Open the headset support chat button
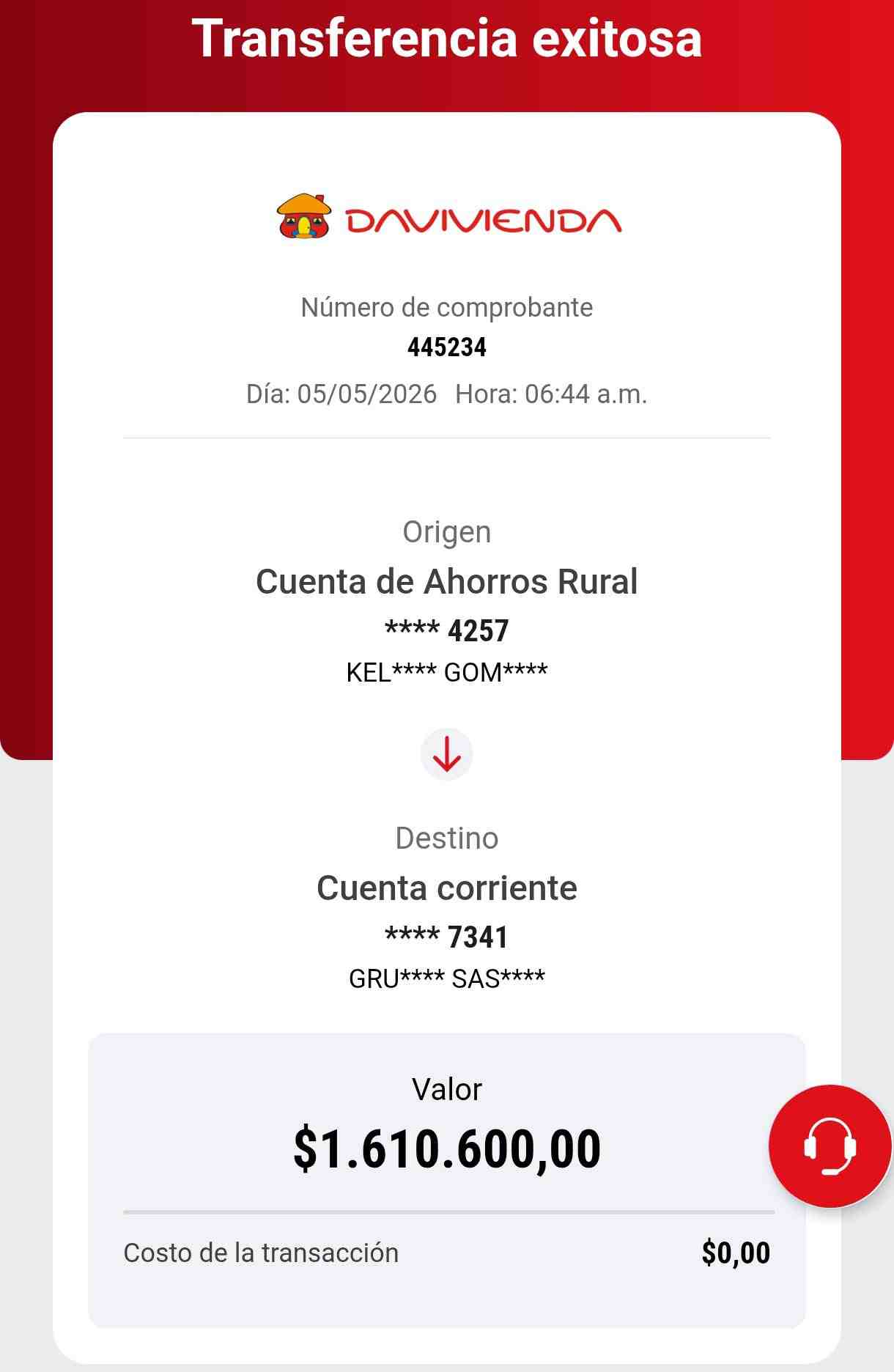Viewport: 894px width, 1372px height. point(830,1146)
